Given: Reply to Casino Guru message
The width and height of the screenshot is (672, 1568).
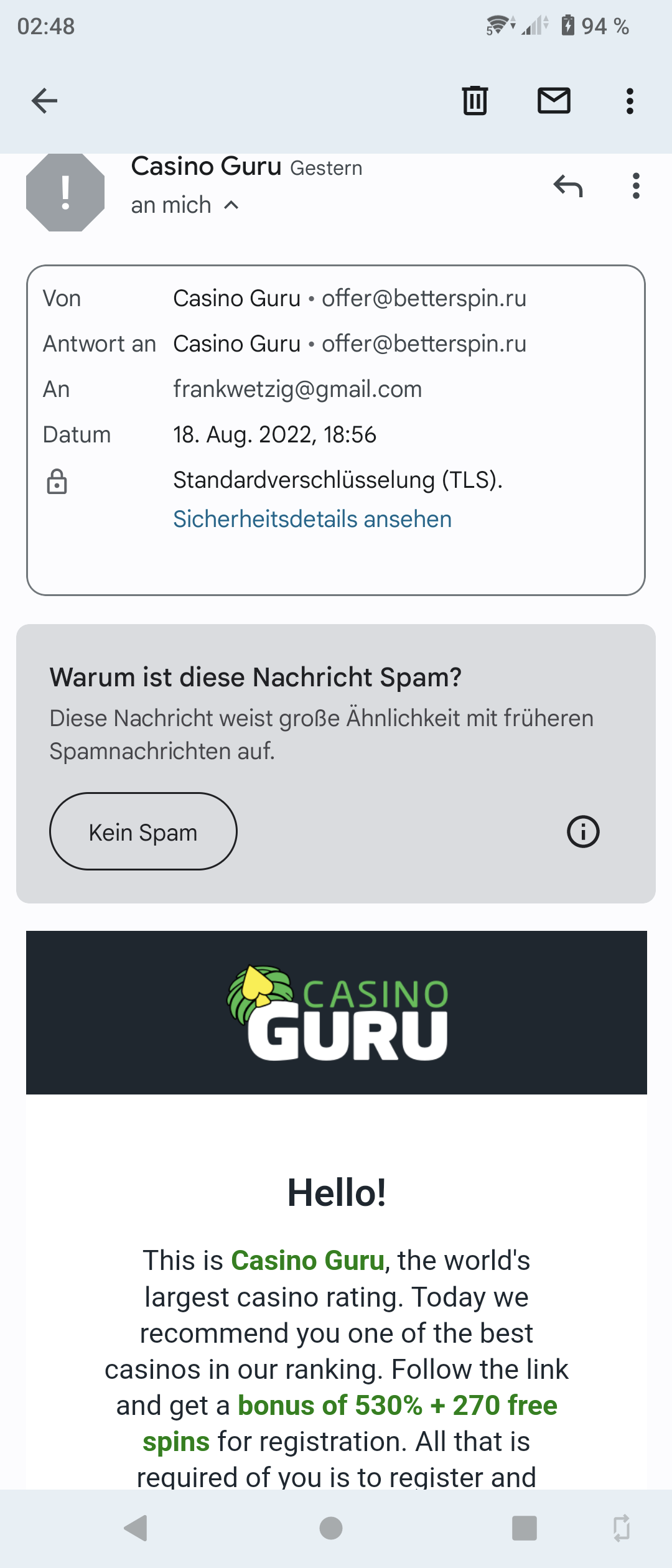Looking at the screenshot, I should click(568, 186).
